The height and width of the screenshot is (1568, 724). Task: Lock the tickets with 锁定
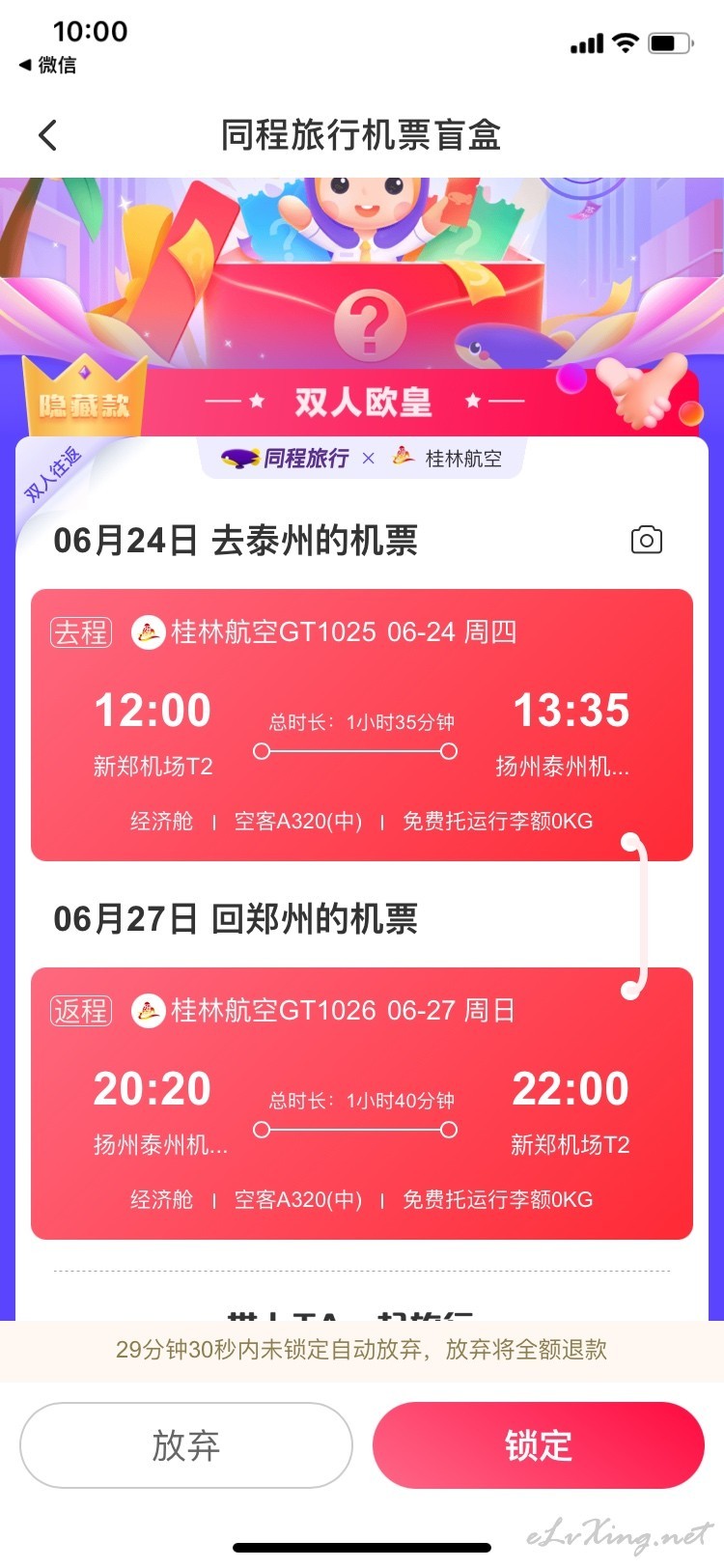(x=539, y=1445)
